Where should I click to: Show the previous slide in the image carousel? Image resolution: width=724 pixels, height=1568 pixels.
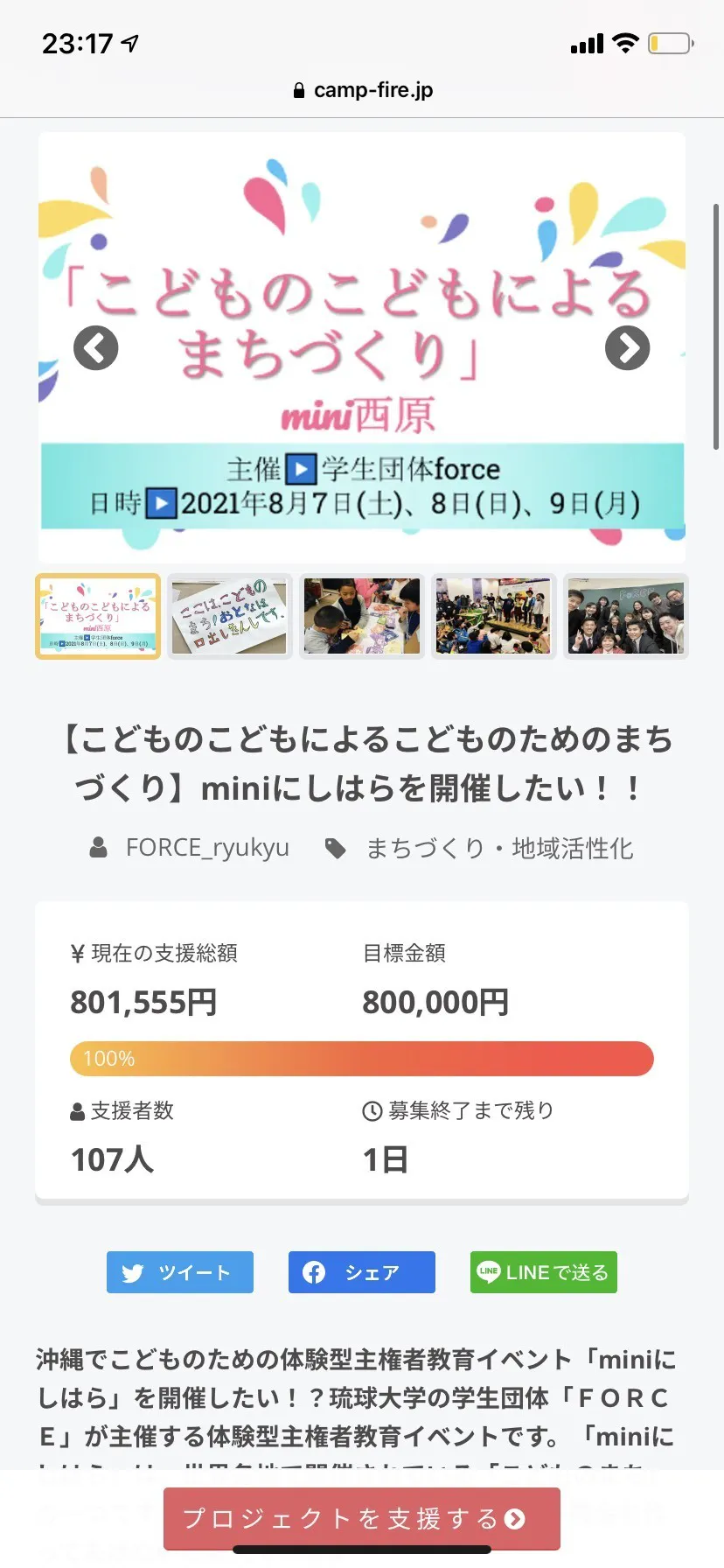click(96, 348)
